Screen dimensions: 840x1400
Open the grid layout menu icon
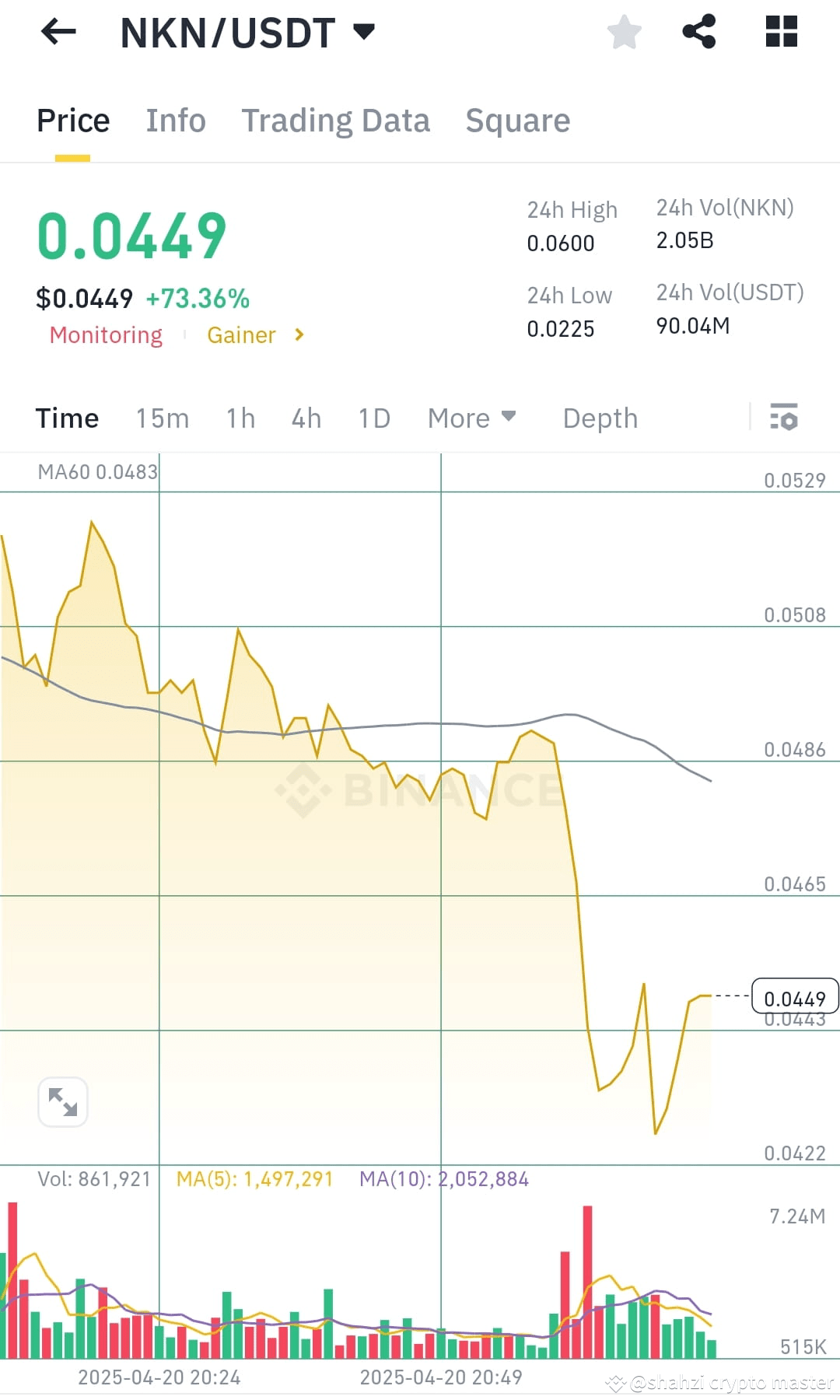click(780, 31)
